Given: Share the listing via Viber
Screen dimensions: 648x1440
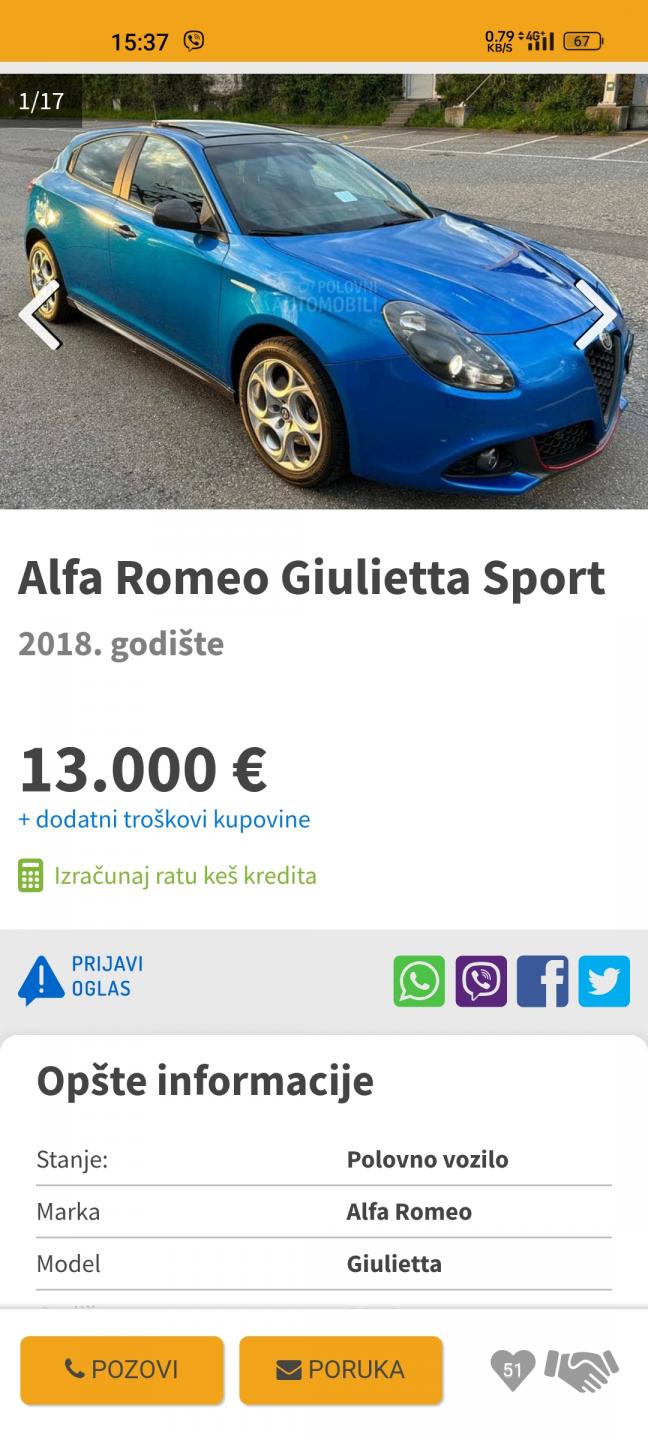Looking at the screenshot, I should click(481, 981).
